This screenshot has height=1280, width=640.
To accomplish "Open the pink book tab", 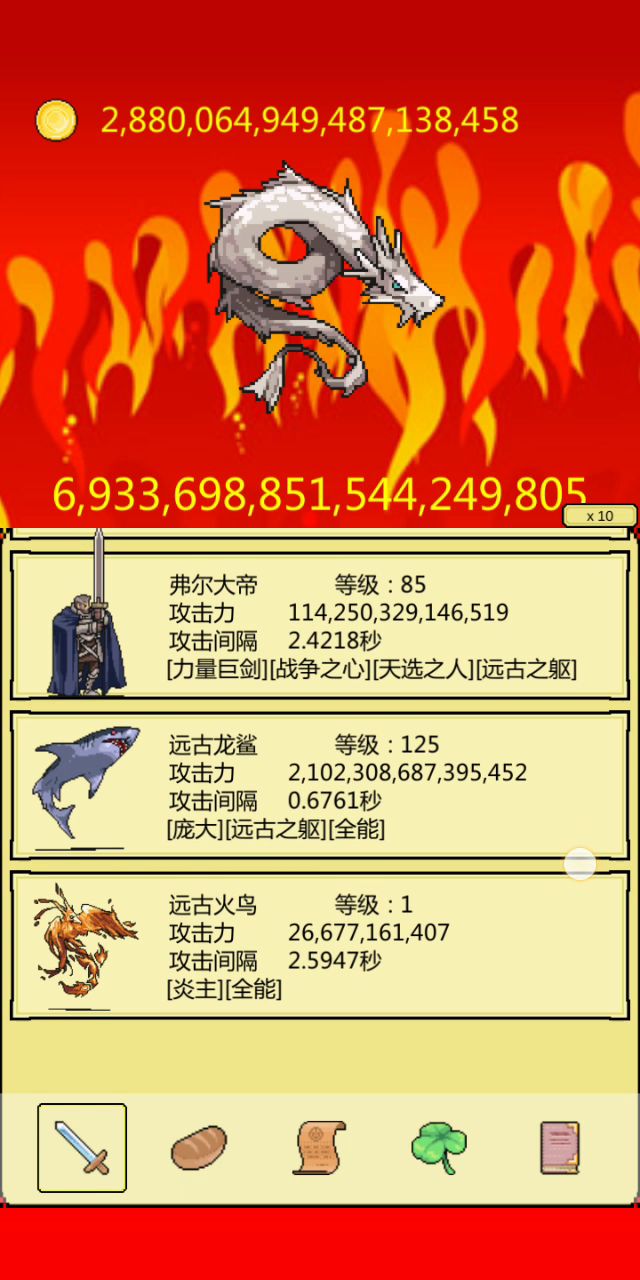I will click(x=559, y=1148).
